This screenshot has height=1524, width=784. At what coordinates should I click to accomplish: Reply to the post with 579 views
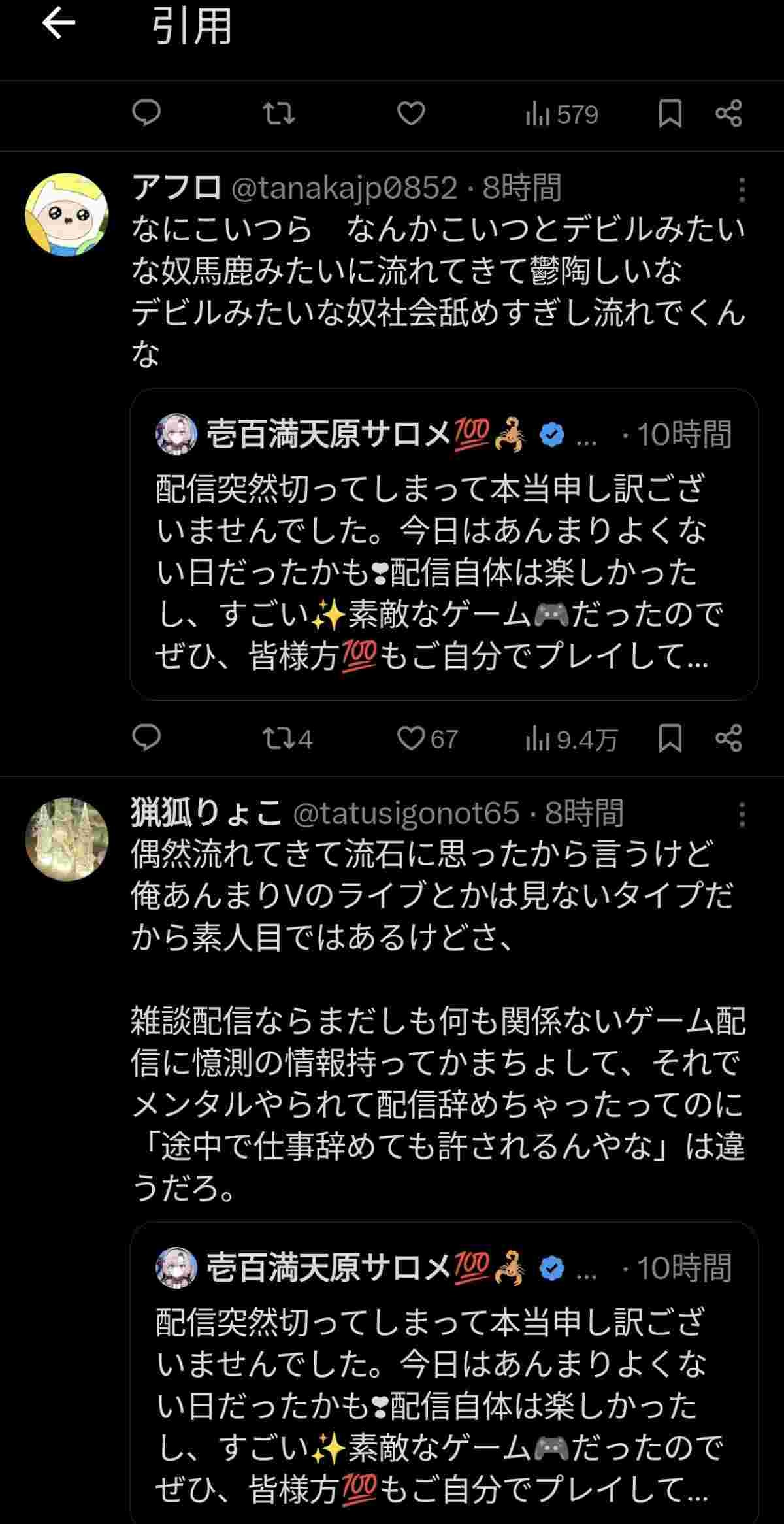146,114
